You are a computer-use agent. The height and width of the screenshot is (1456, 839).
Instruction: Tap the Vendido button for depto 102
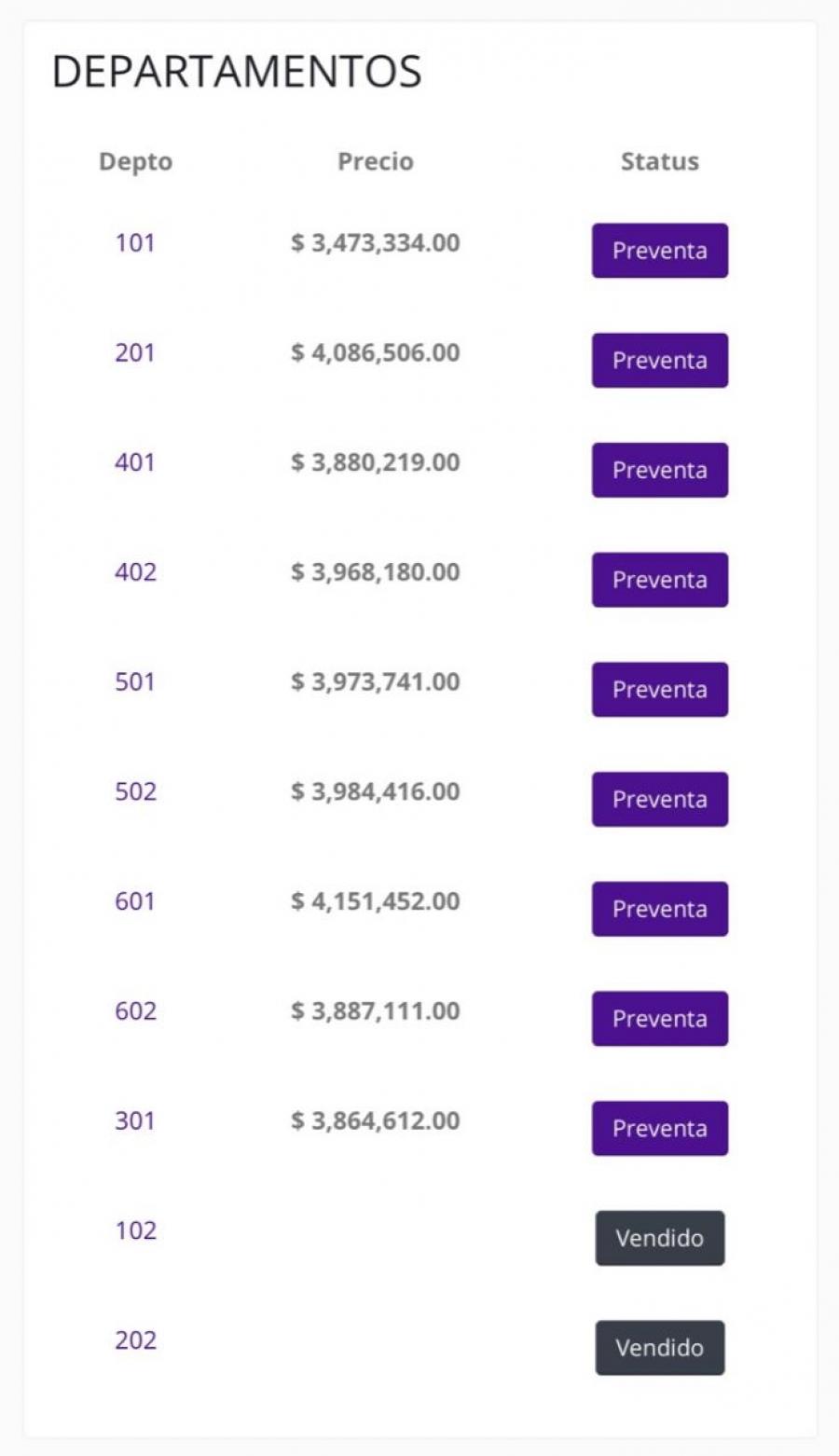point(660,1239)
